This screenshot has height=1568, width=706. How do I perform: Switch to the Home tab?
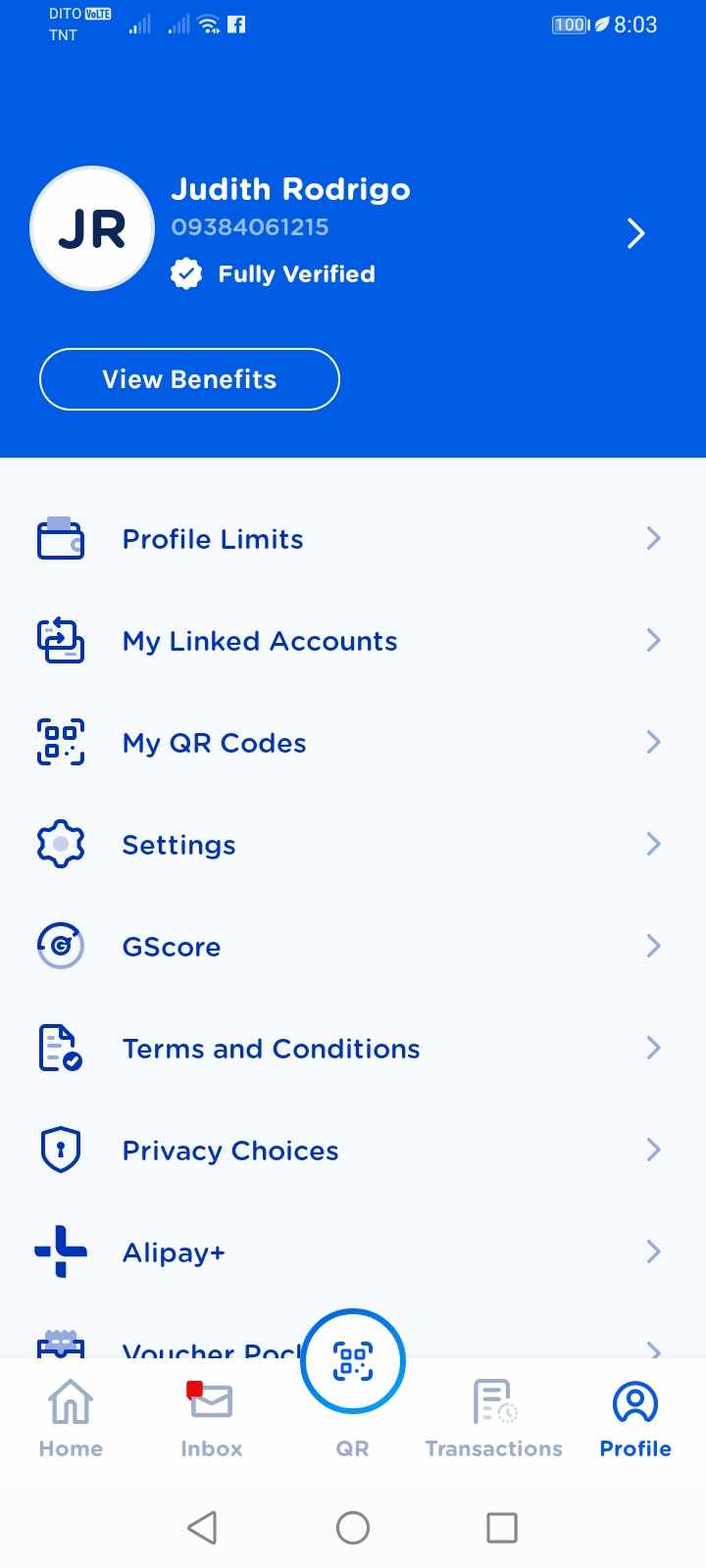click(x=71, y=1418)
